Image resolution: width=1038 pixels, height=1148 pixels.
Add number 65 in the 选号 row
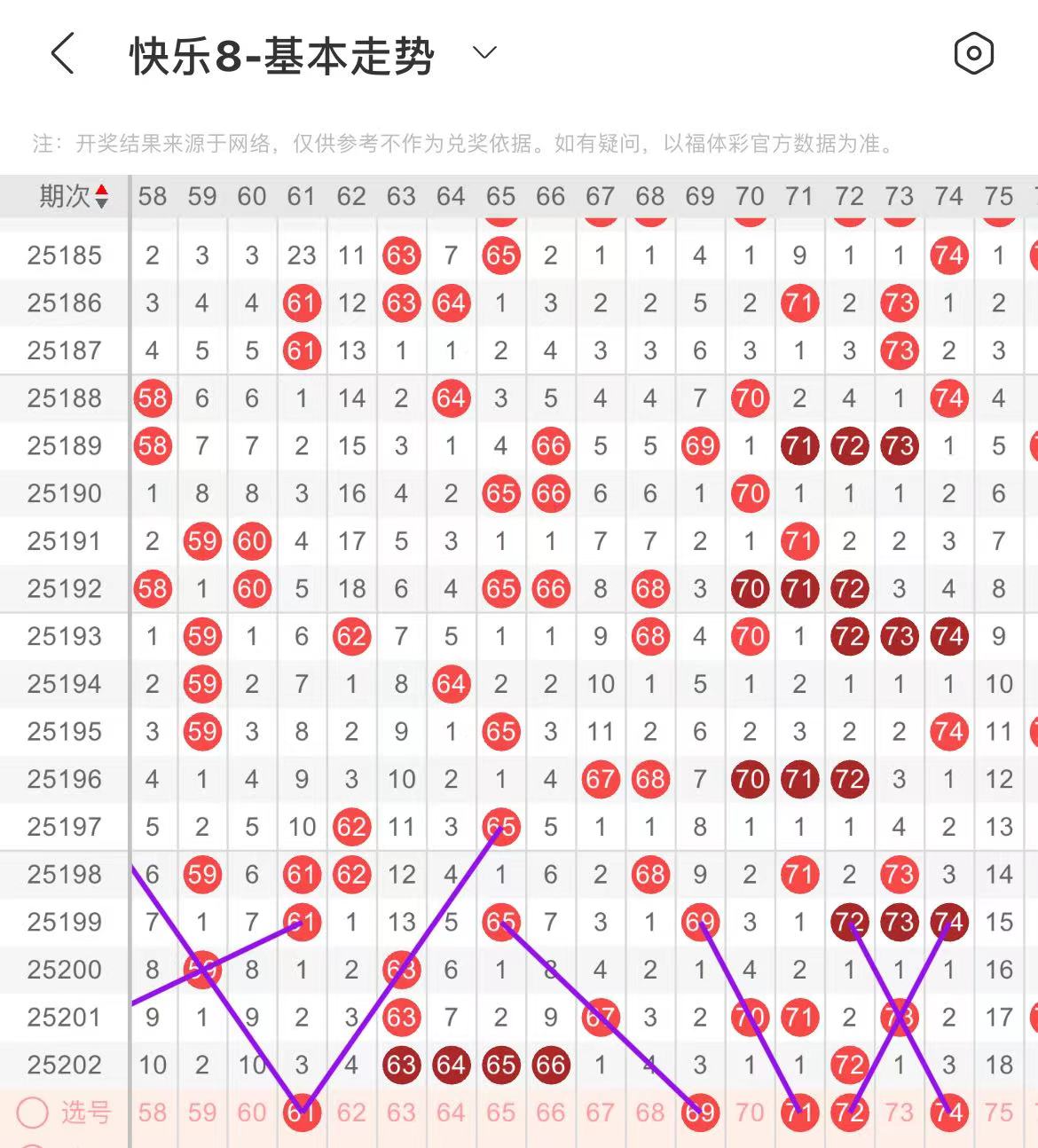(x=500, y=1112)
